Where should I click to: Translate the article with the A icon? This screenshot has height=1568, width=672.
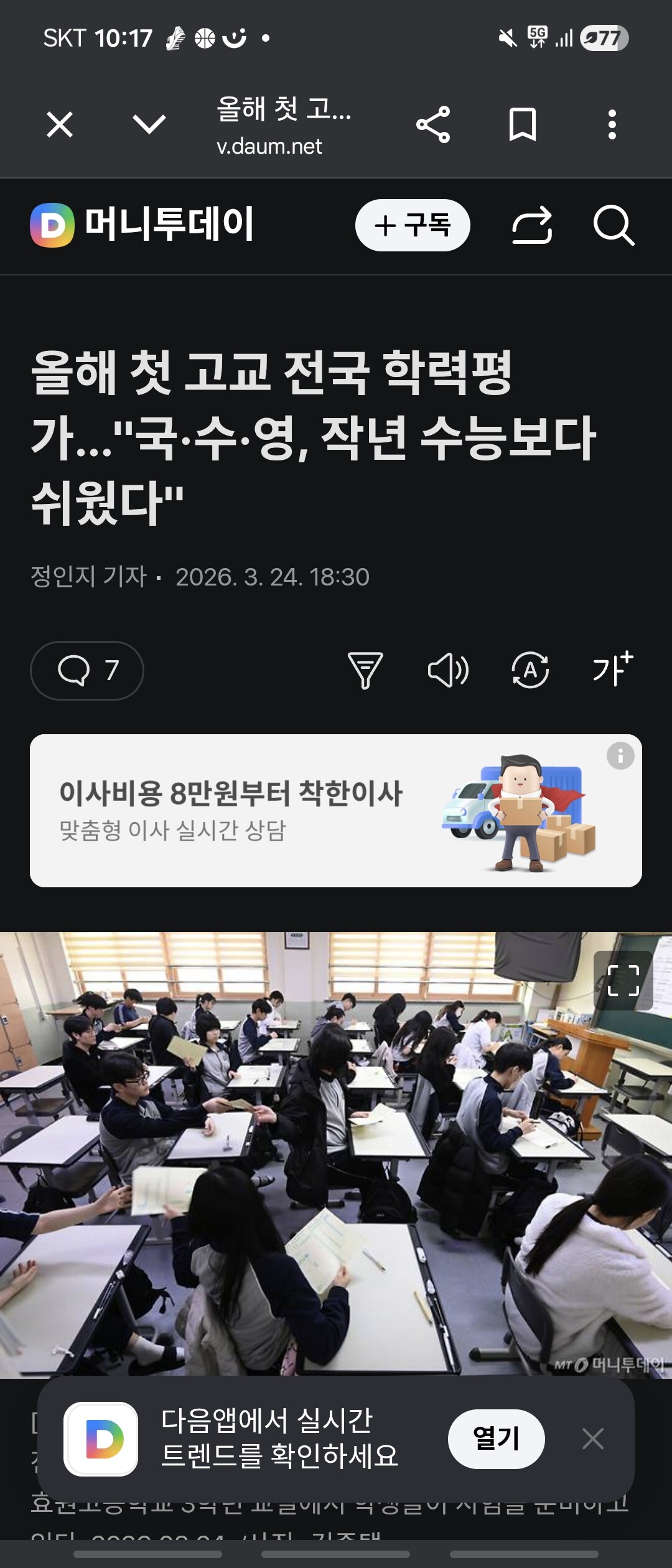[530, 671]
